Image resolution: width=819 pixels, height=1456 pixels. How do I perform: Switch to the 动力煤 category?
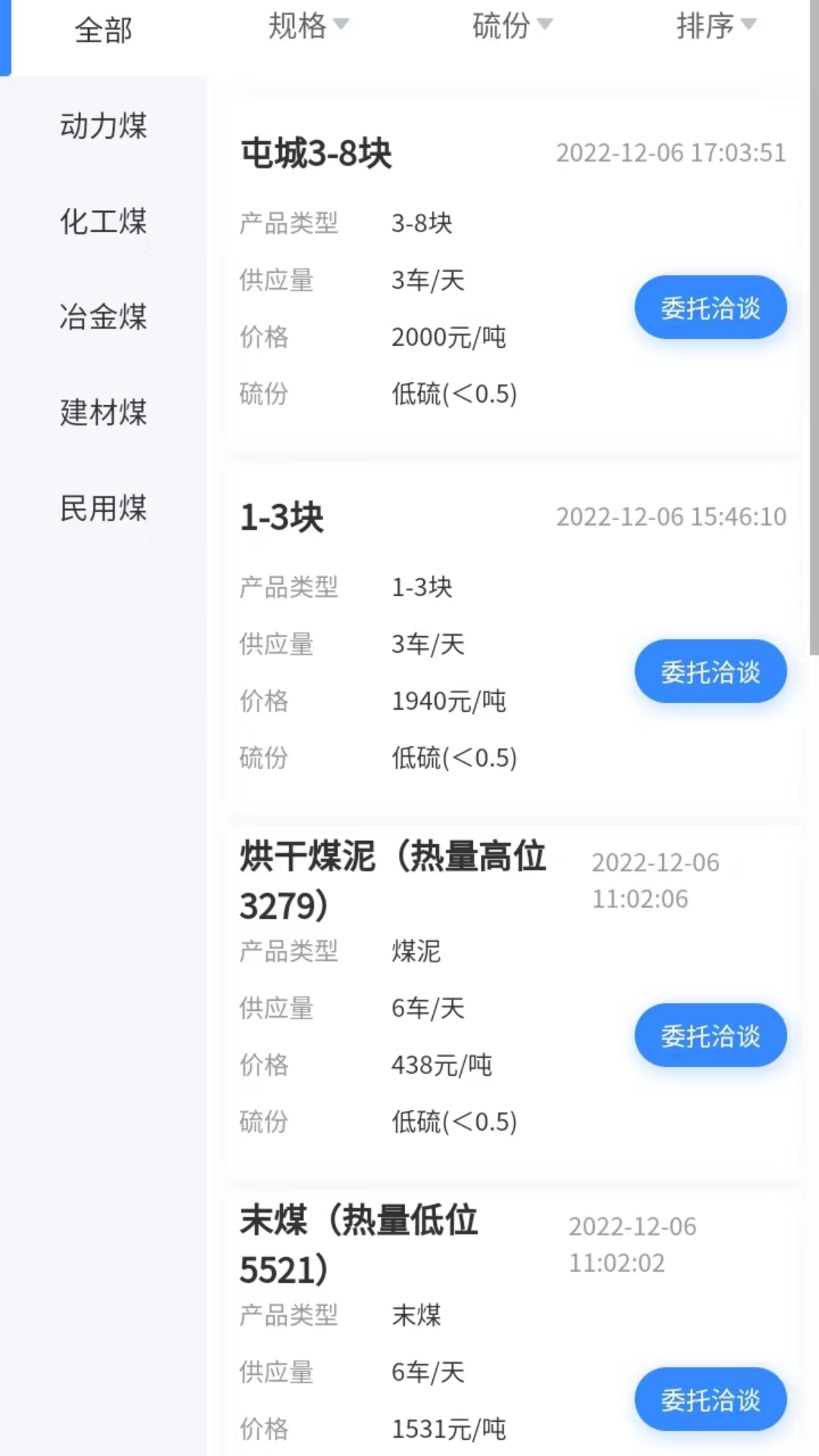point(103,126)
